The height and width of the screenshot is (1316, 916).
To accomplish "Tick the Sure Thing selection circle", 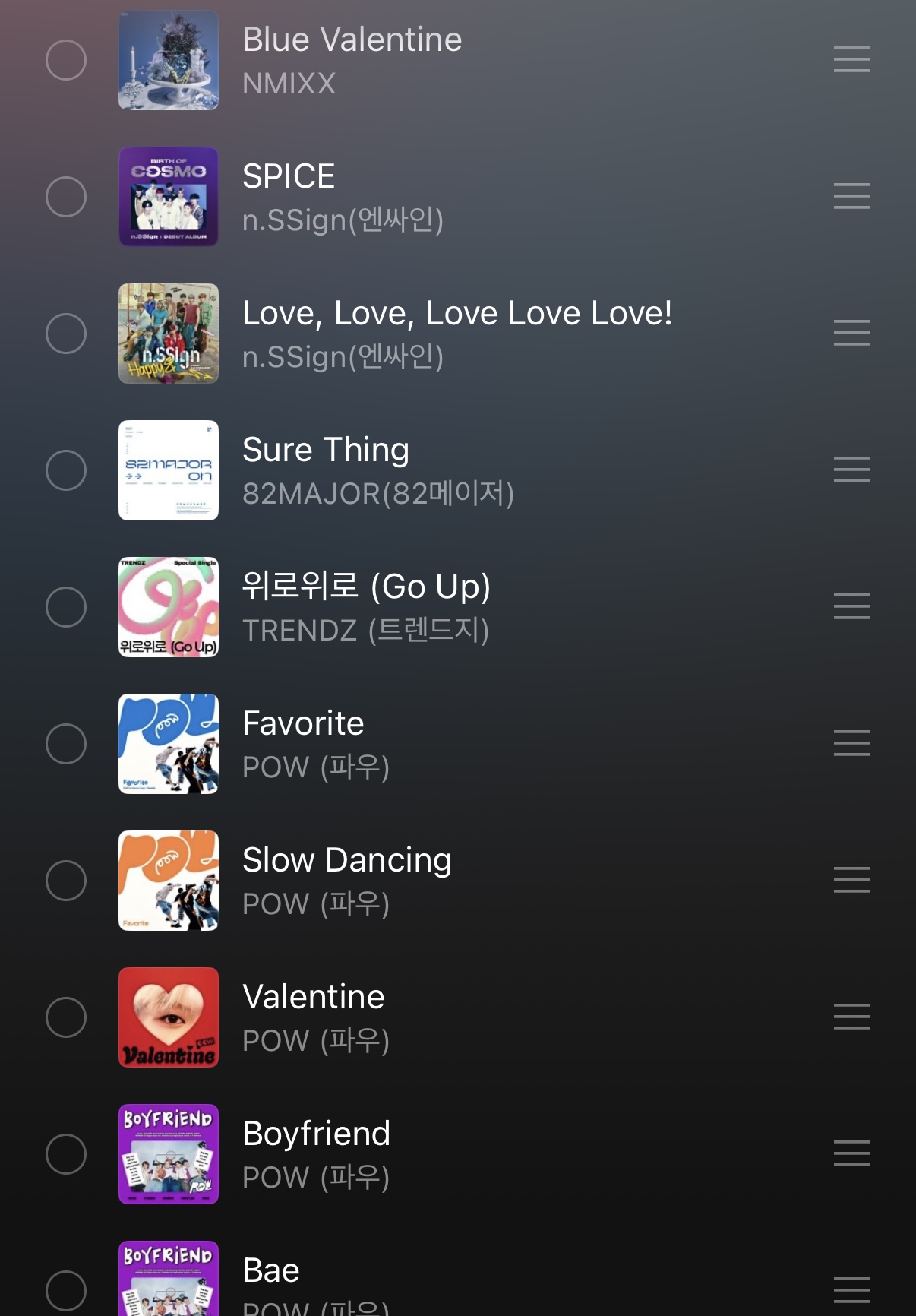I will coord(66,470).
